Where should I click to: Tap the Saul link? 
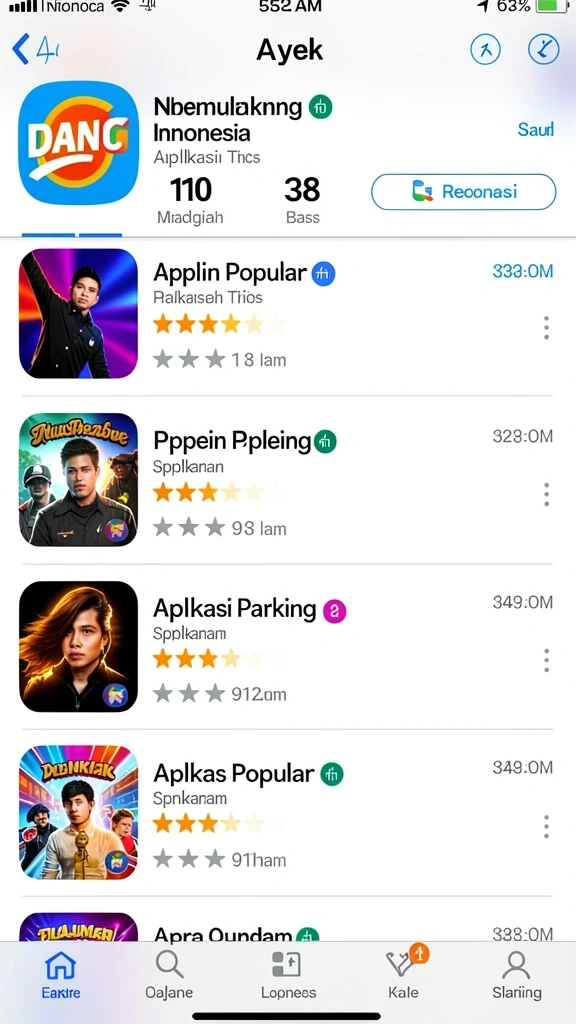click(536, 129)
